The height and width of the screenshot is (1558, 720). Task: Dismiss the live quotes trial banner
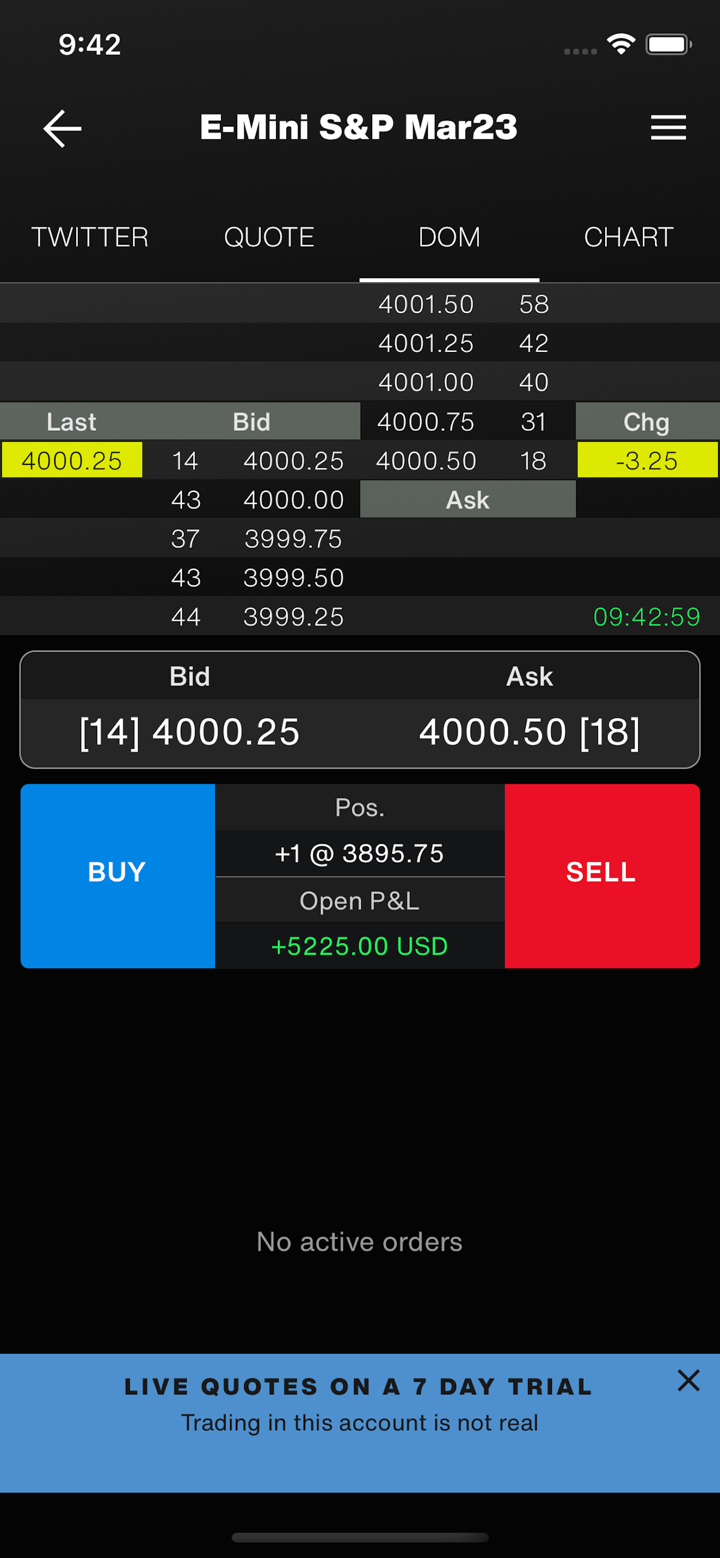pyautogui.click(x=688, y=1381)
